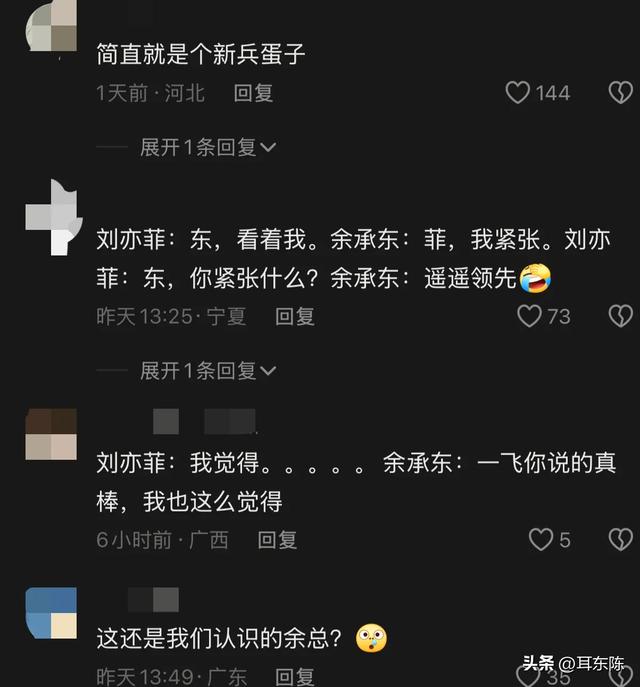The width and height of the screenshot is (640, 687).
Task: Reply to the comment from 广西
Action: point(277,540)
